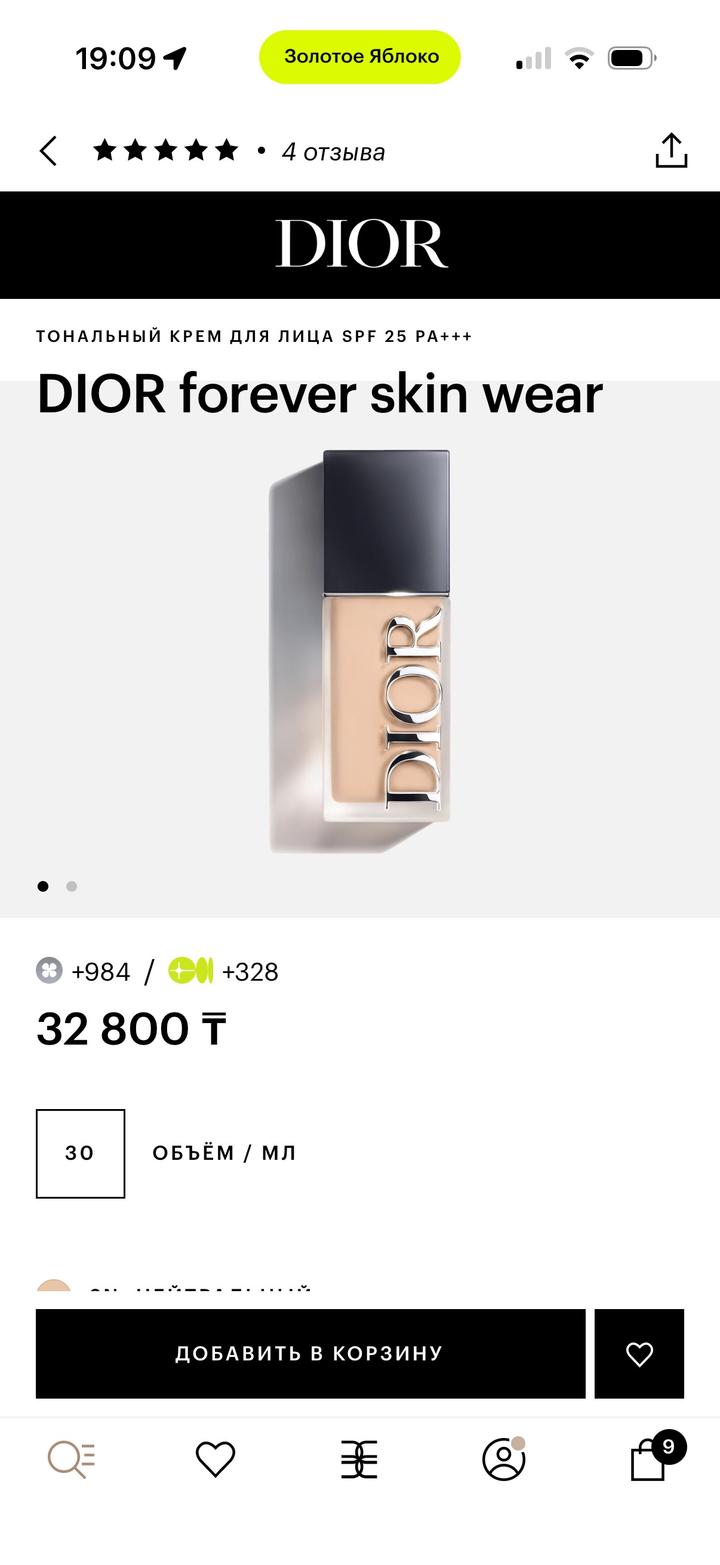Image resolution: width=720 pixels, height=1565 pixels.
Task: Open the 4 отзыва reviews
Action: 333,152
